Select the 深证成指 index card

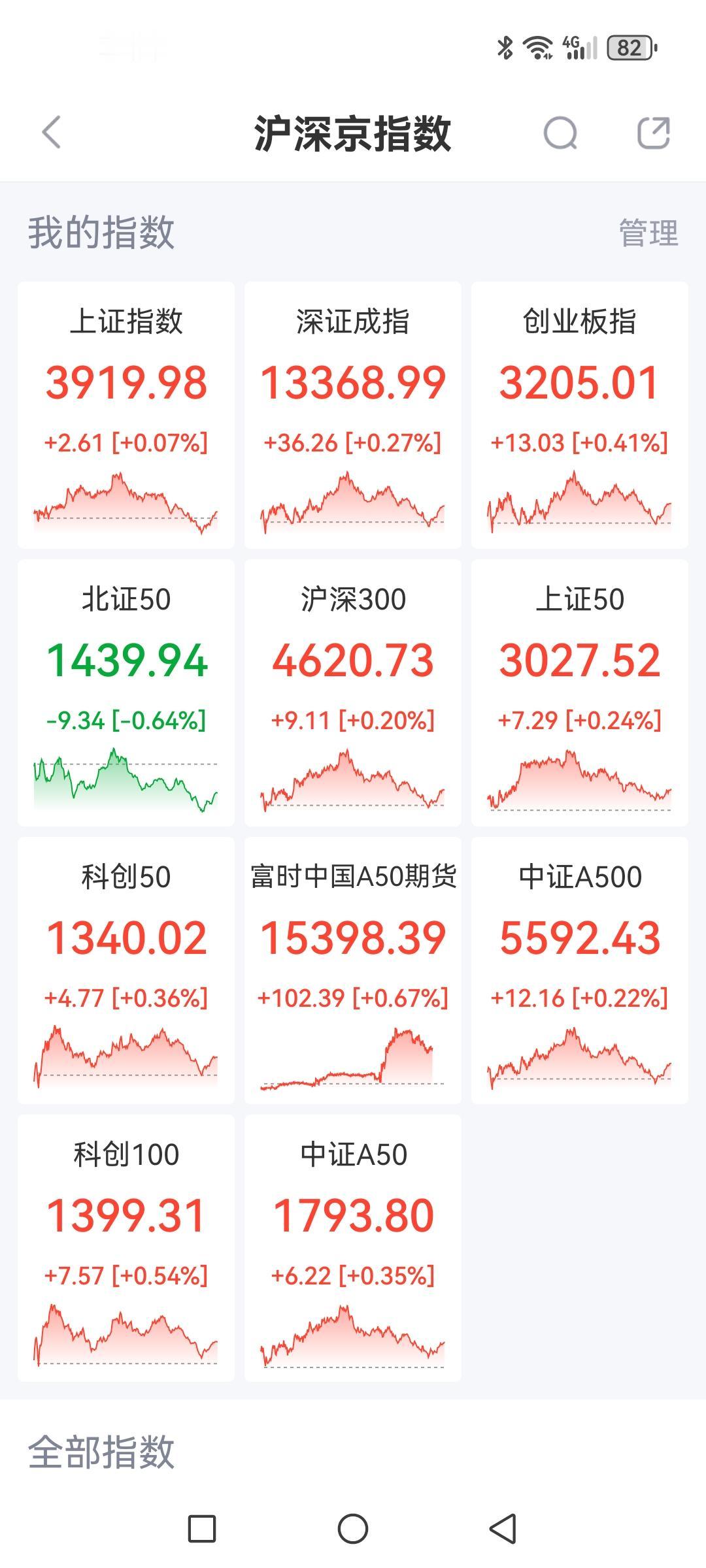click(x=352, y=412)
